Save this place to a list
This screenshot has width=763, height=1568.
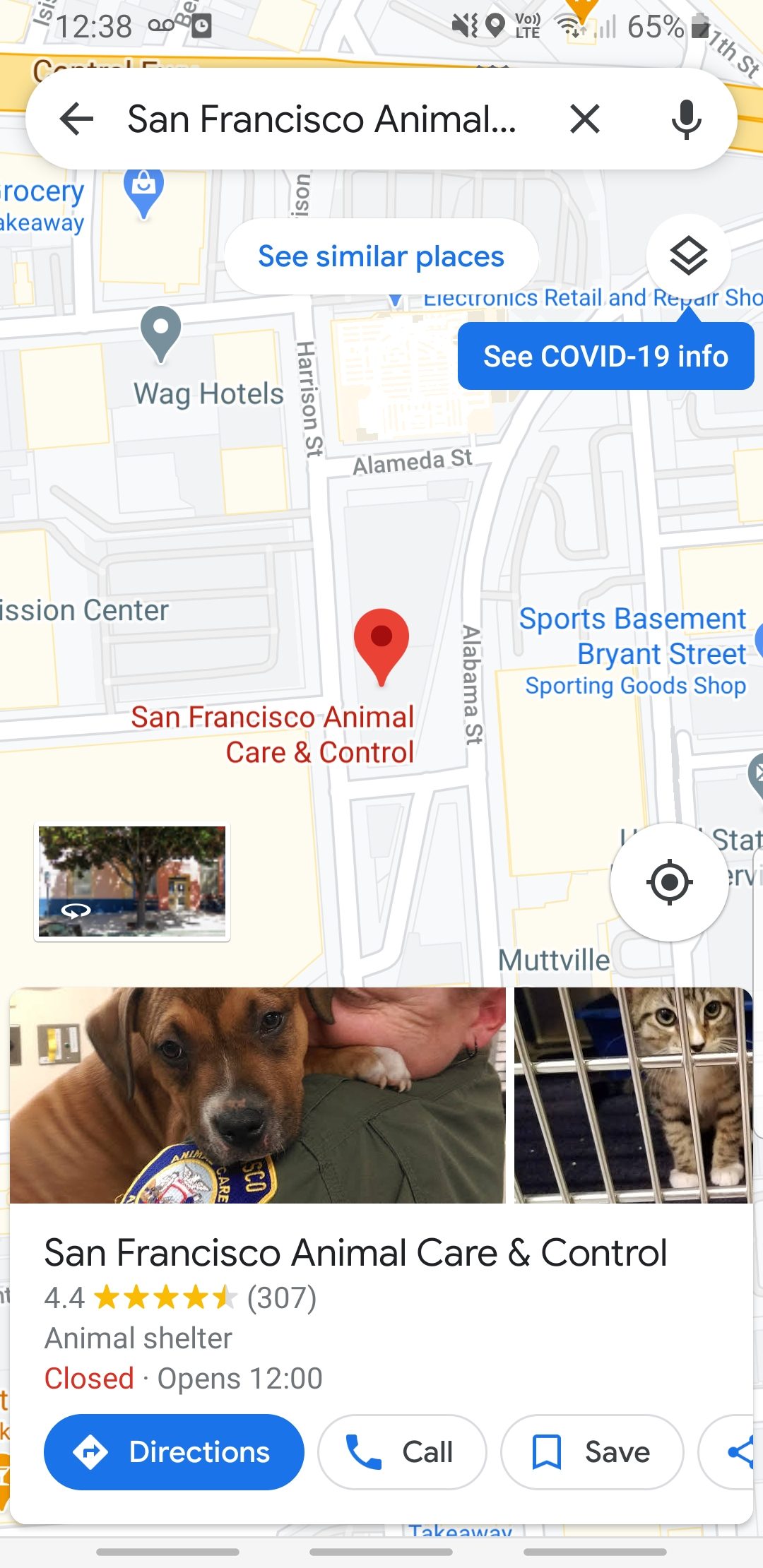click(592, 1452)
